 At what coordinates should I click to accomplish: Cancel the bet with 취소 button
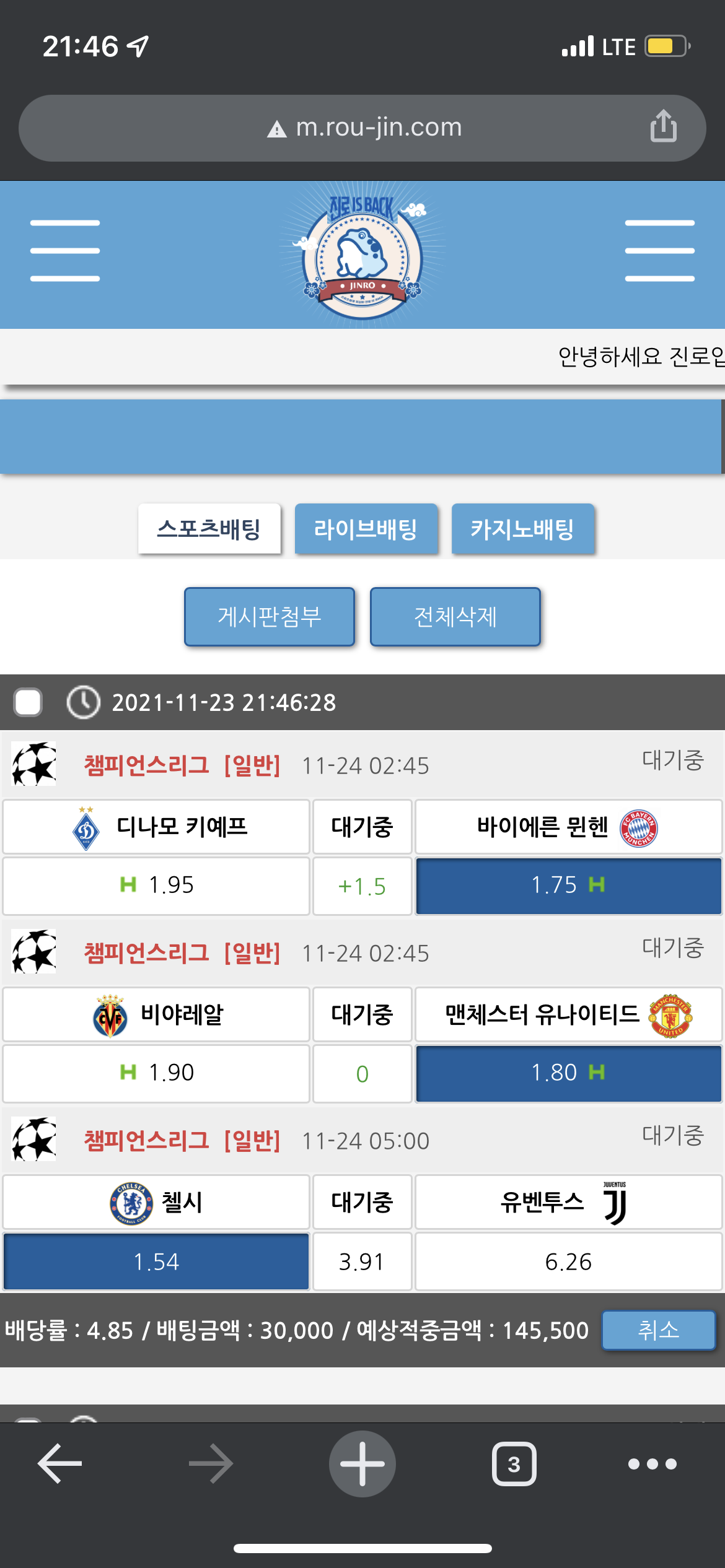(x=658, y=1330)
